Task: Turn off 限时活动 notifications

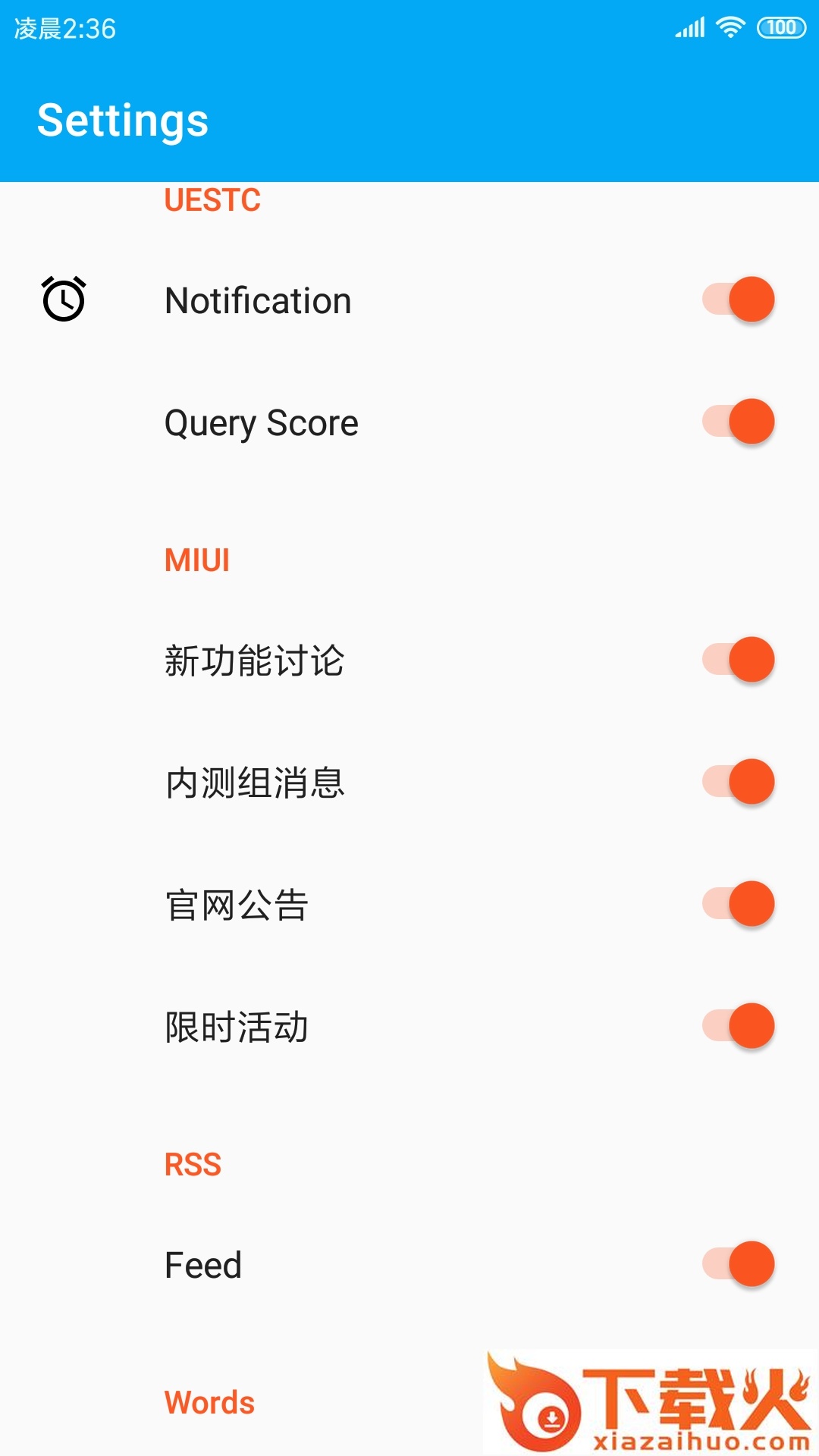Action: pyautogui.click(x=739, y=1026)
